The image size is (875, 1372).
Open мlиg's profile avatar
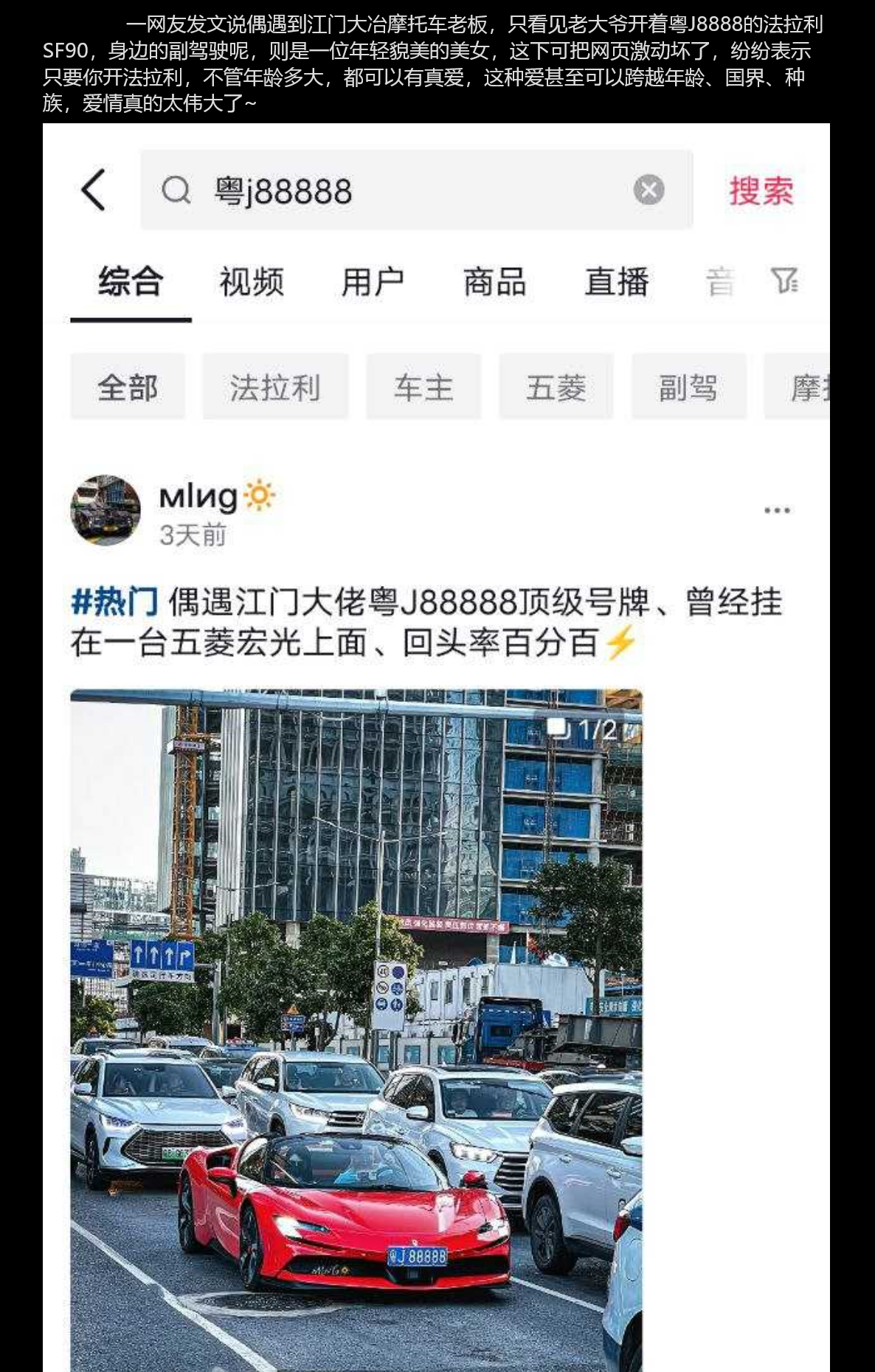106,511
